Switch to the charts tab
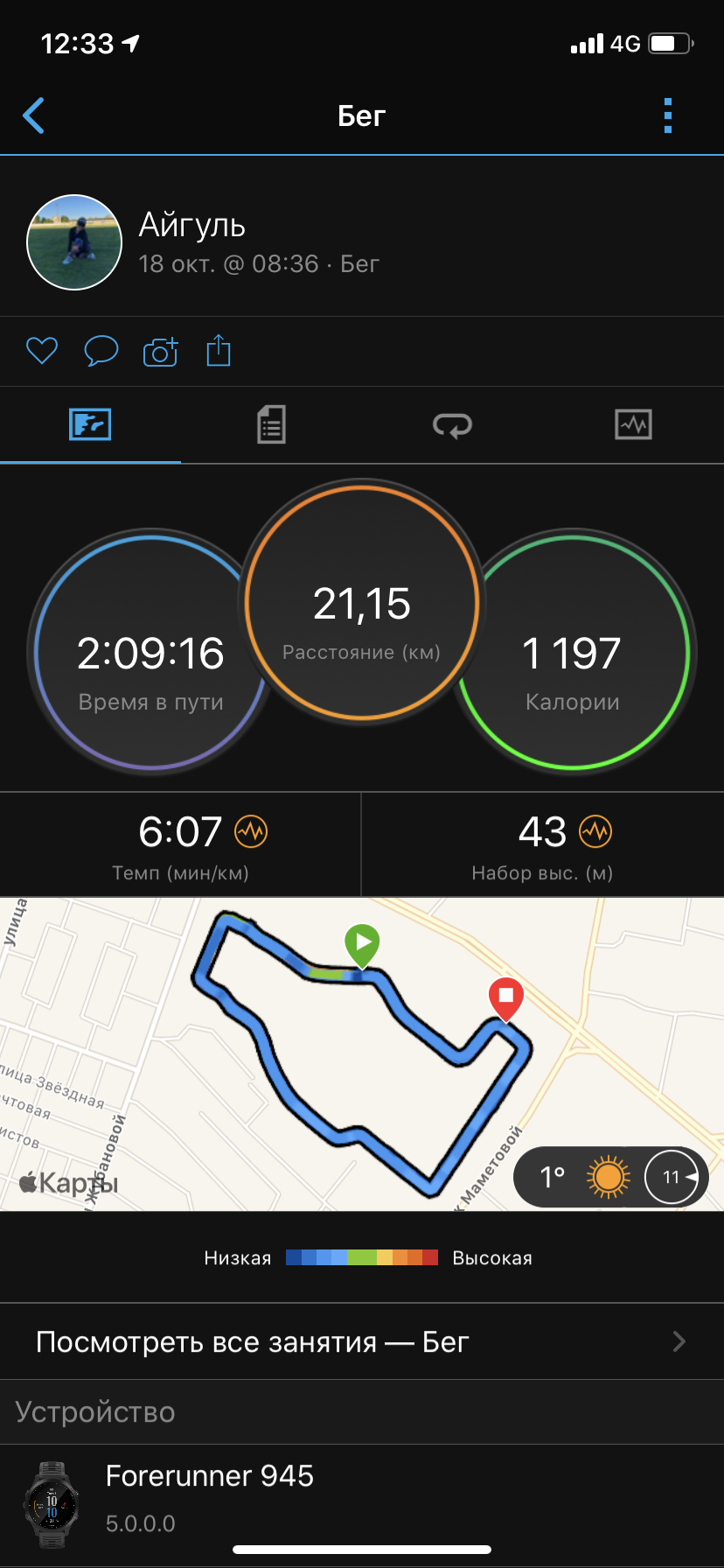The height and width of the screenshot is (1568, 724). [633, 425]
